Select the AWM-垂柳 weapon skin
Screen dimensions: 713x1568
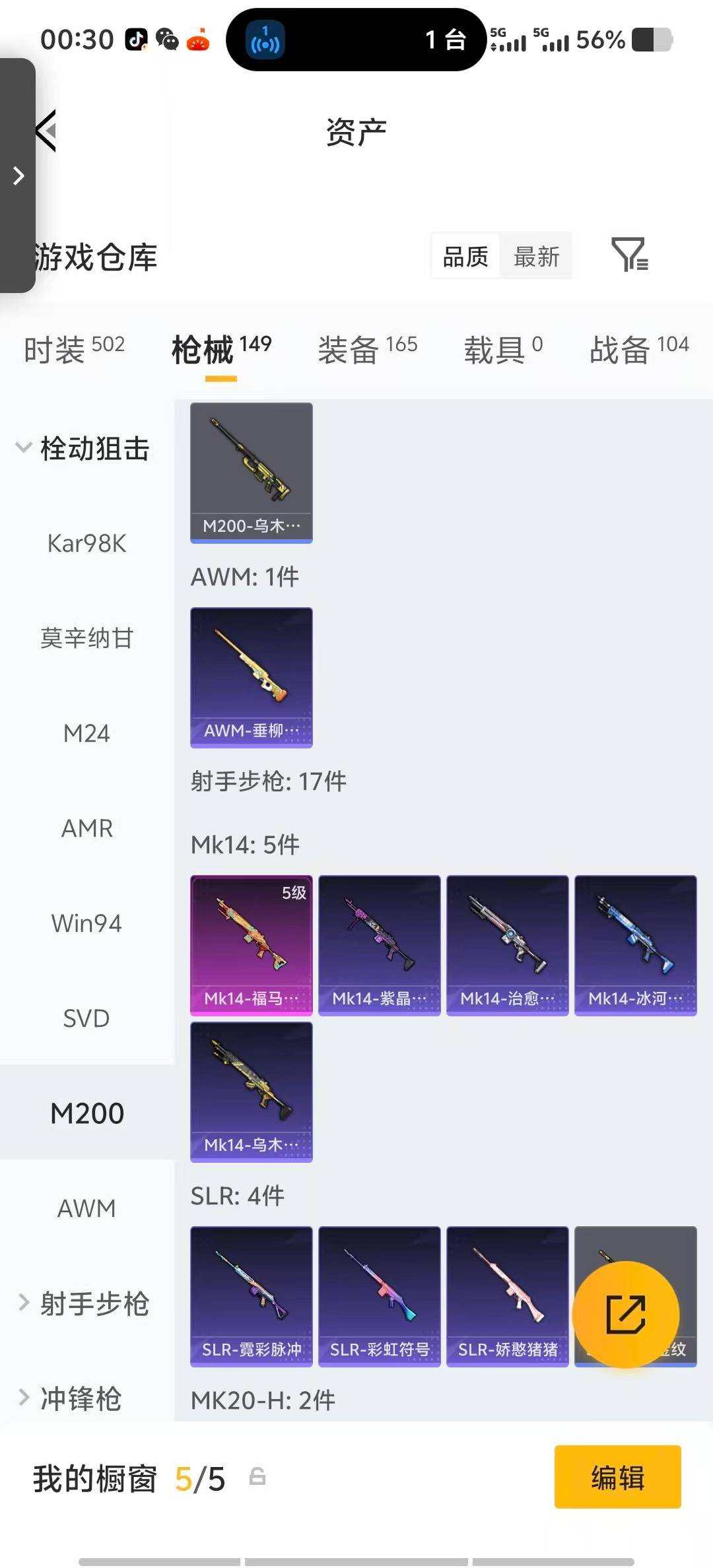[x=251, y=678]
